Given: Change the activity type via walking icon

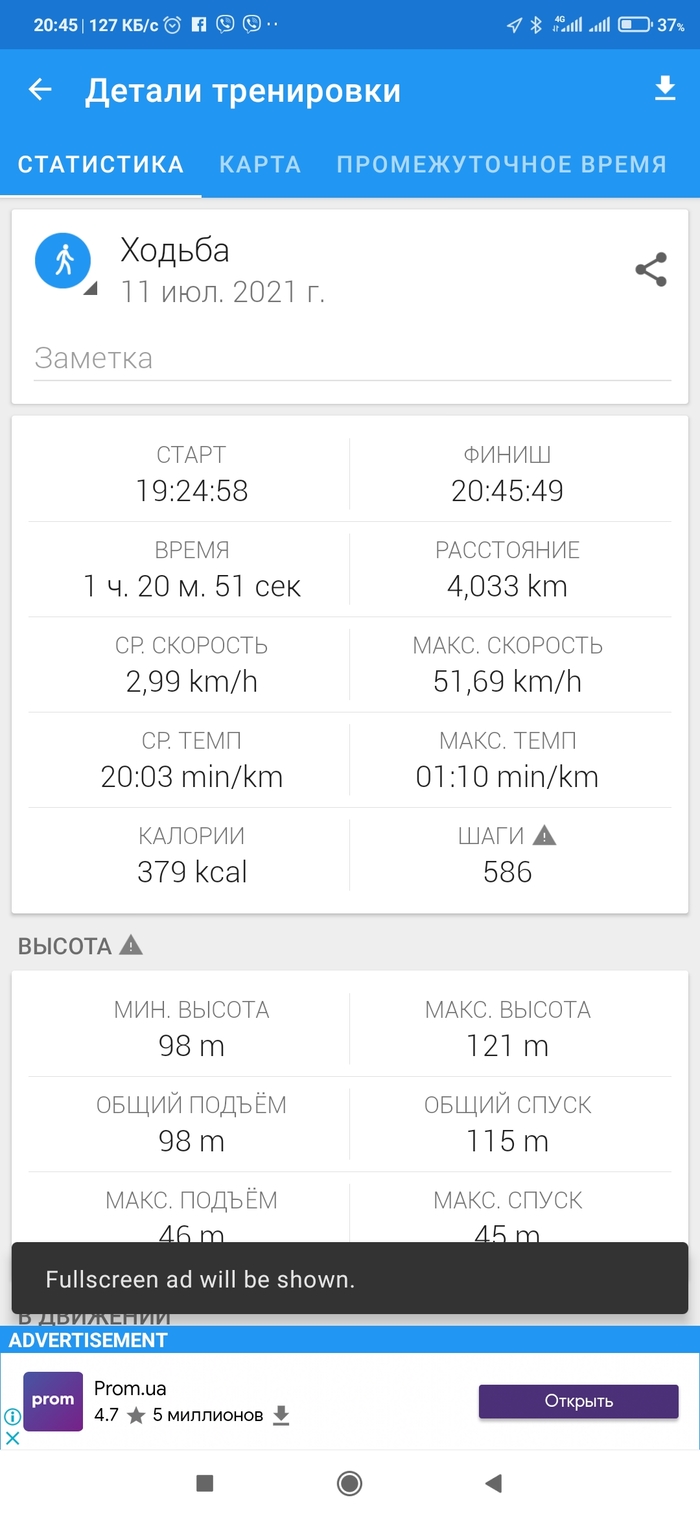Looking at the screenshot, I should coord(64,261).
